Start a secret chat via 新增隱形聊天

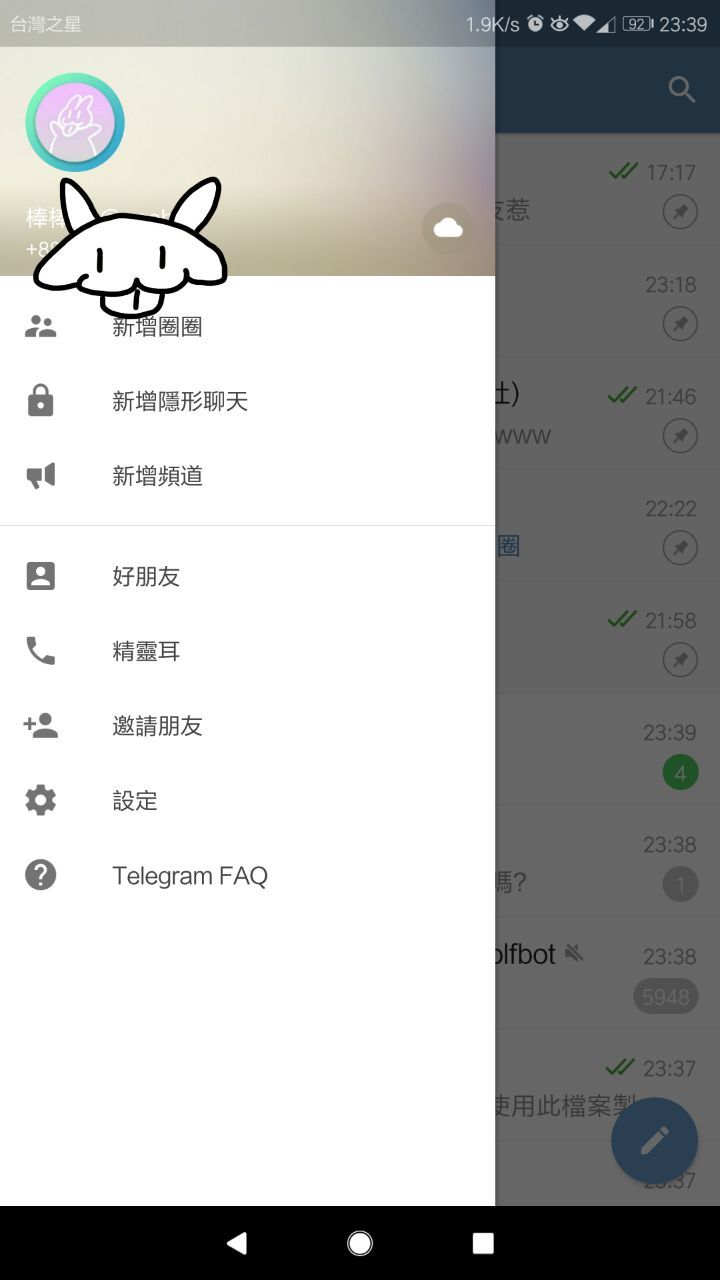(180, 401)
